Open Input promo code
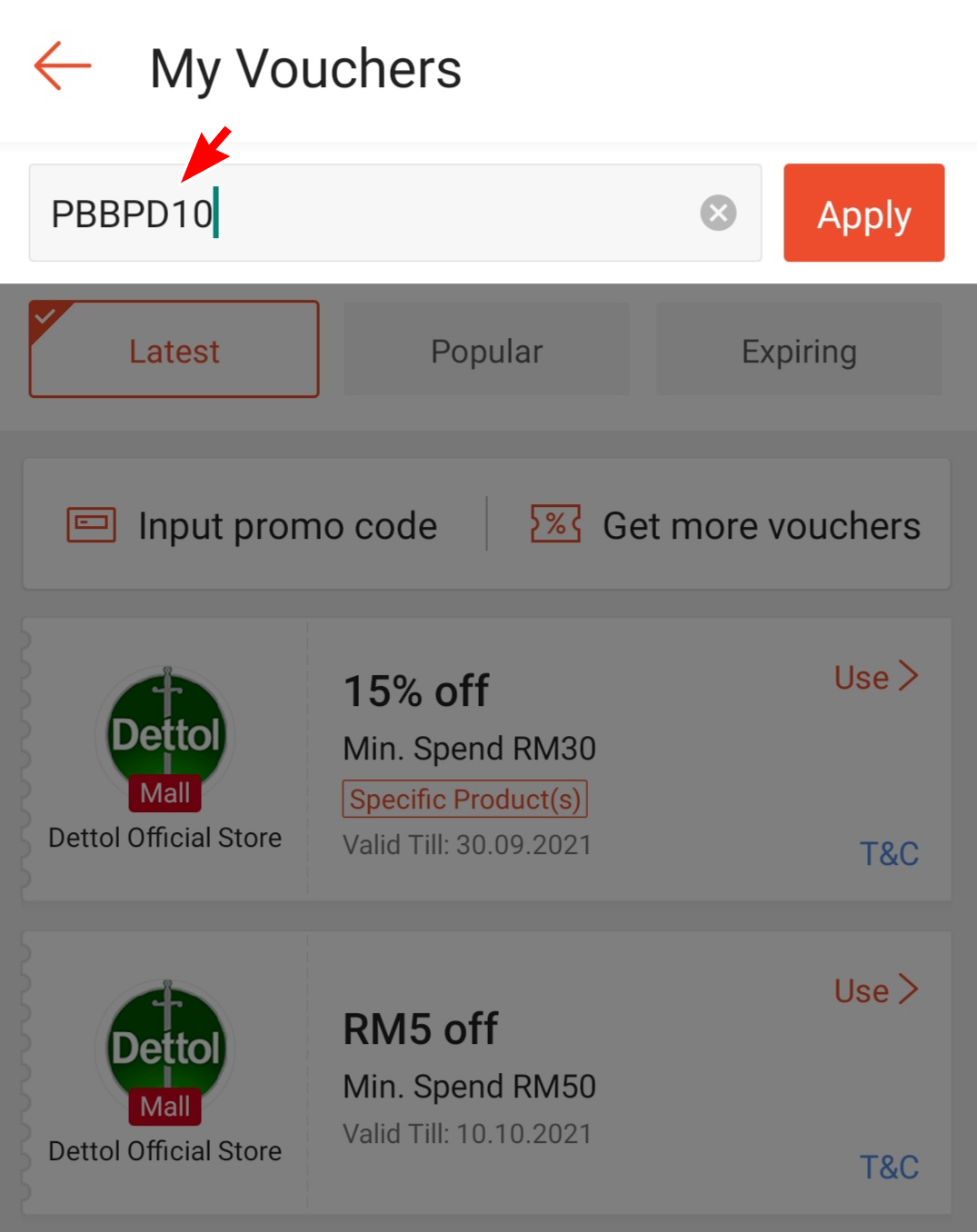Screen dimensions: 977x1232 click(253, 525)
